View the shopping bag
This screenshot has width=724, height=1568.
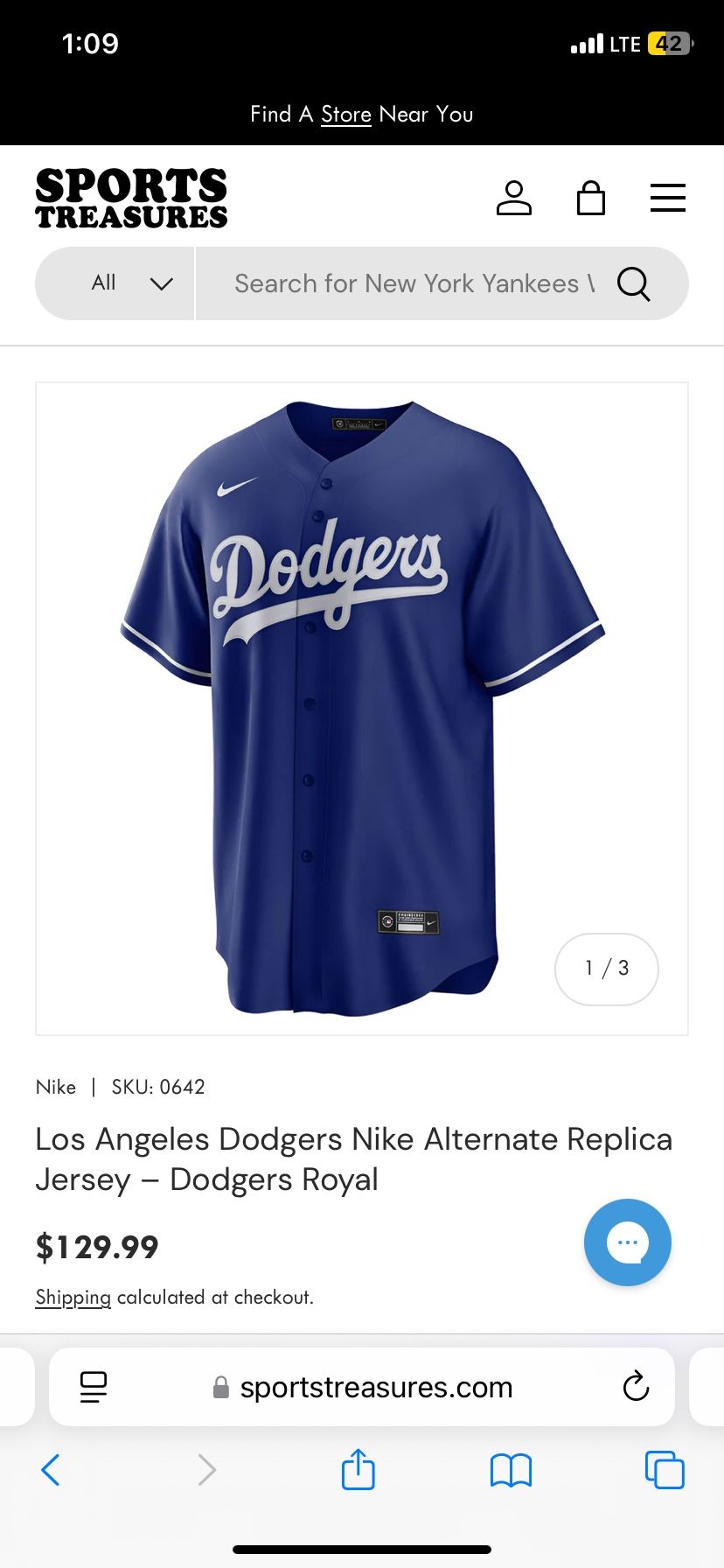click(591, 198)
